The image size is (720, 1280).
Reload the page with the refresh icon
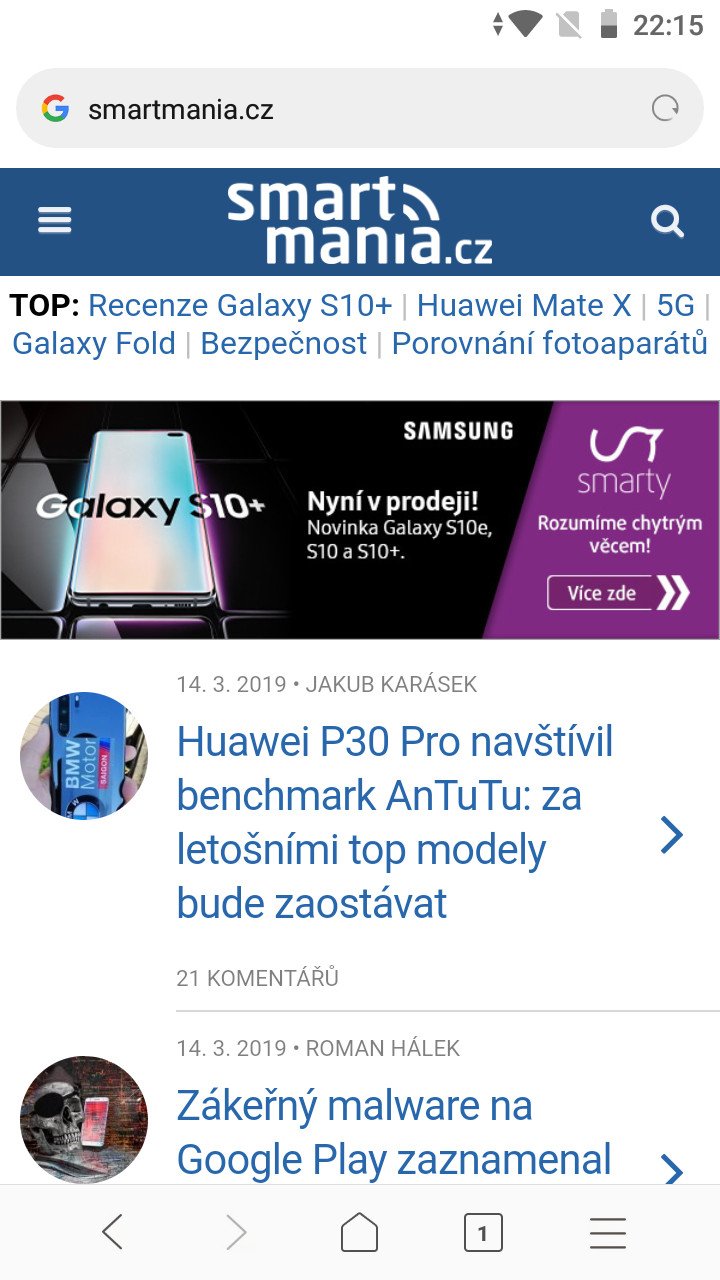click(665, 109)
